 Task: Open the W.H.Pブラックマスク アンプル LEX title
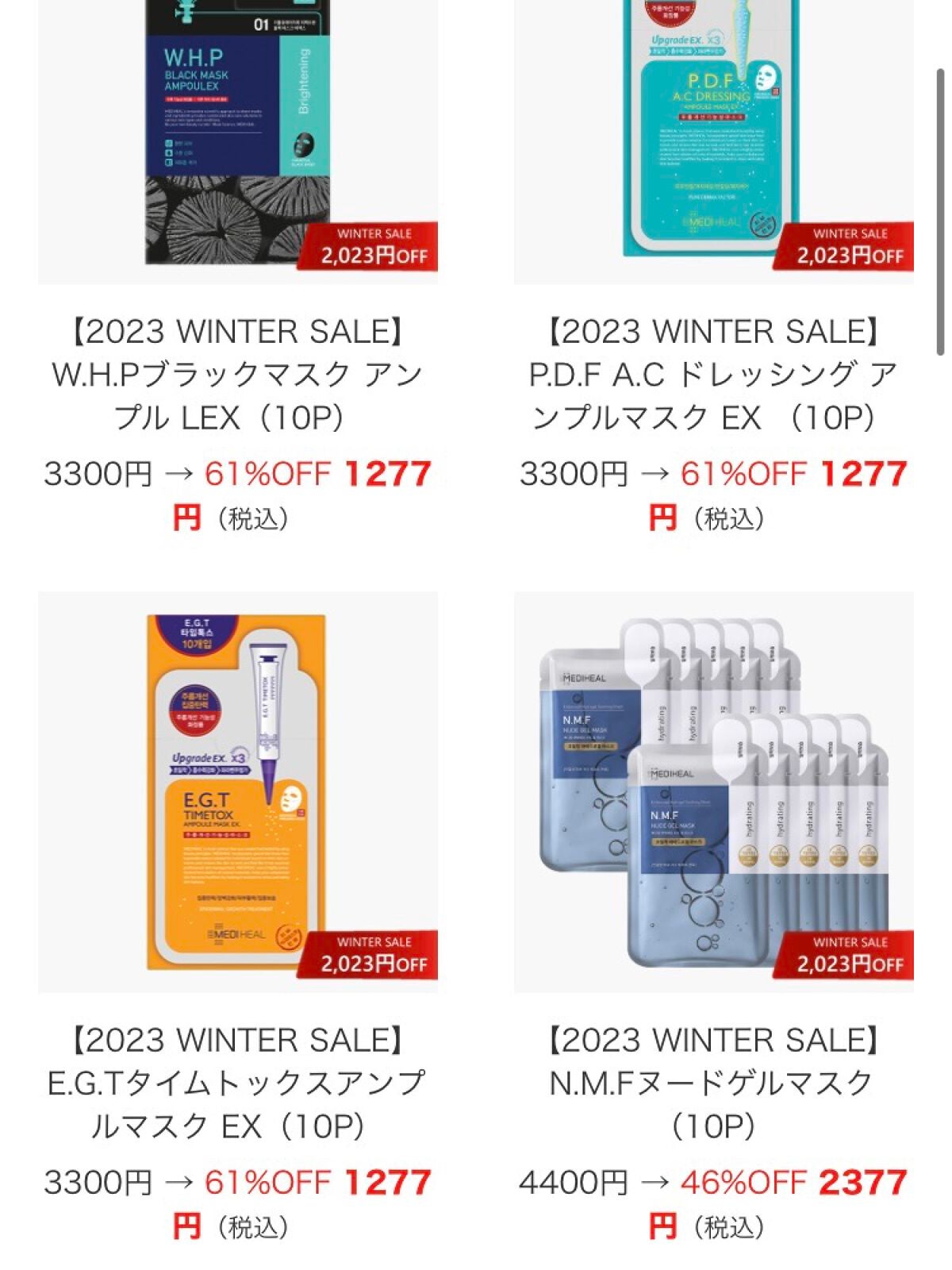[237, 374]
